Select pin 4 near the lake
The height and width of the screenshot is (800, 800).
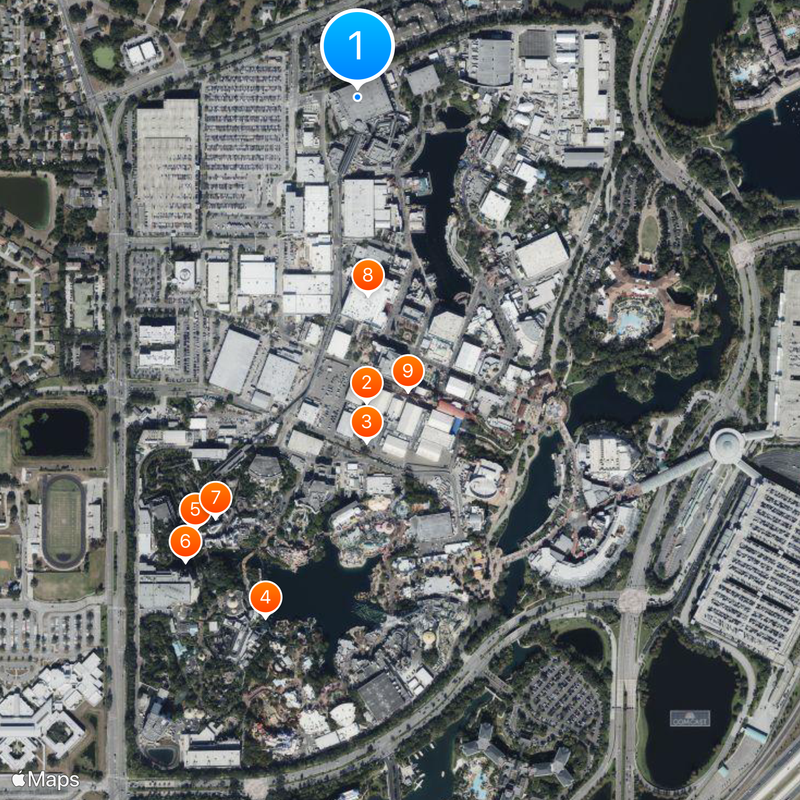click(x=265, y=598)
